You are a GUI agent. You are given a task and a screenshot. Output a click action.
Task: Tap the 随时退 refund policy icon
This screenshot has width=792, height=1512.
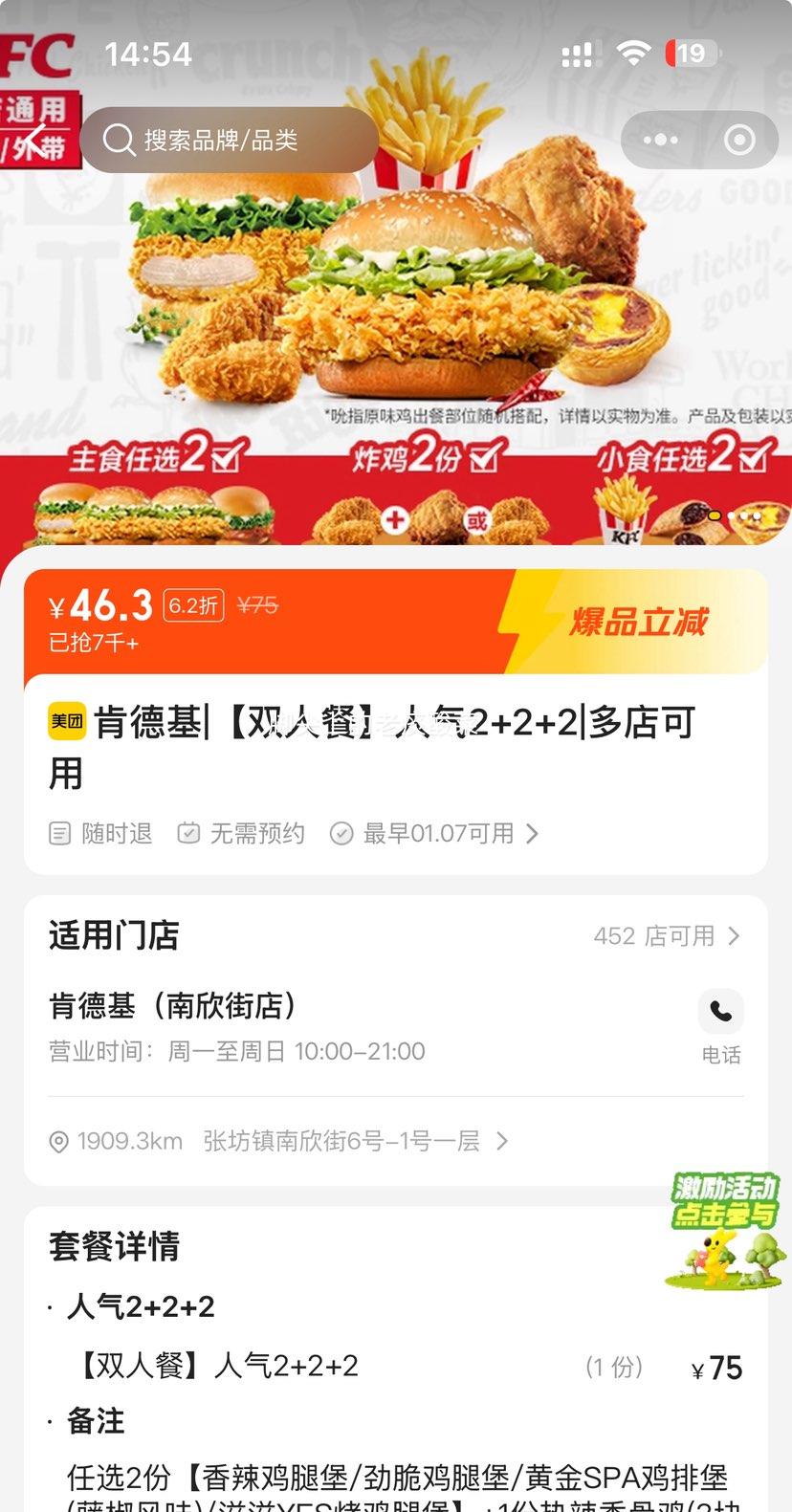59,833
